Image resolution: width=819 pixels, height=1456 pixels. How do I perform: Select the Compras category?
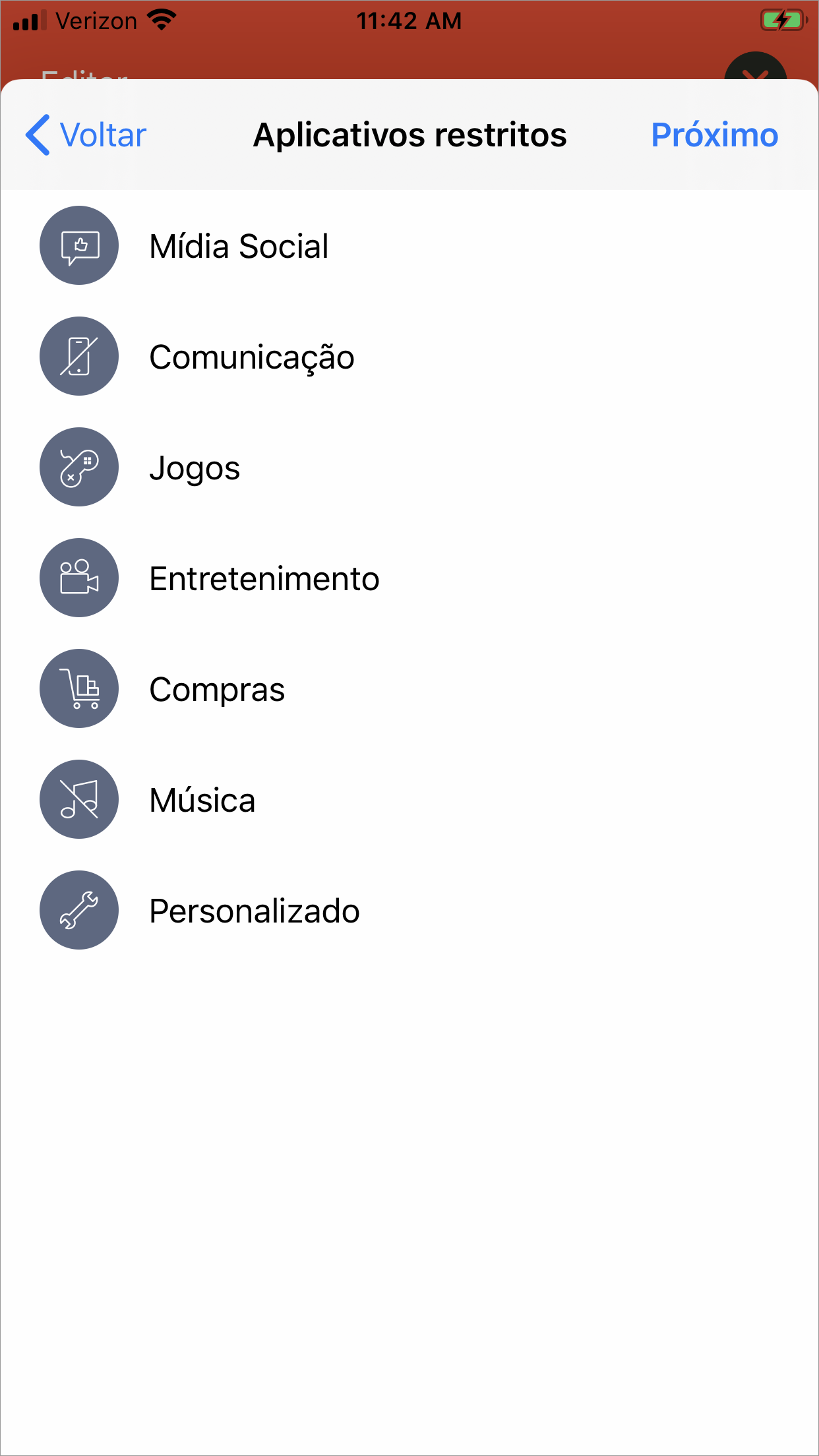(x=409, y=689)
